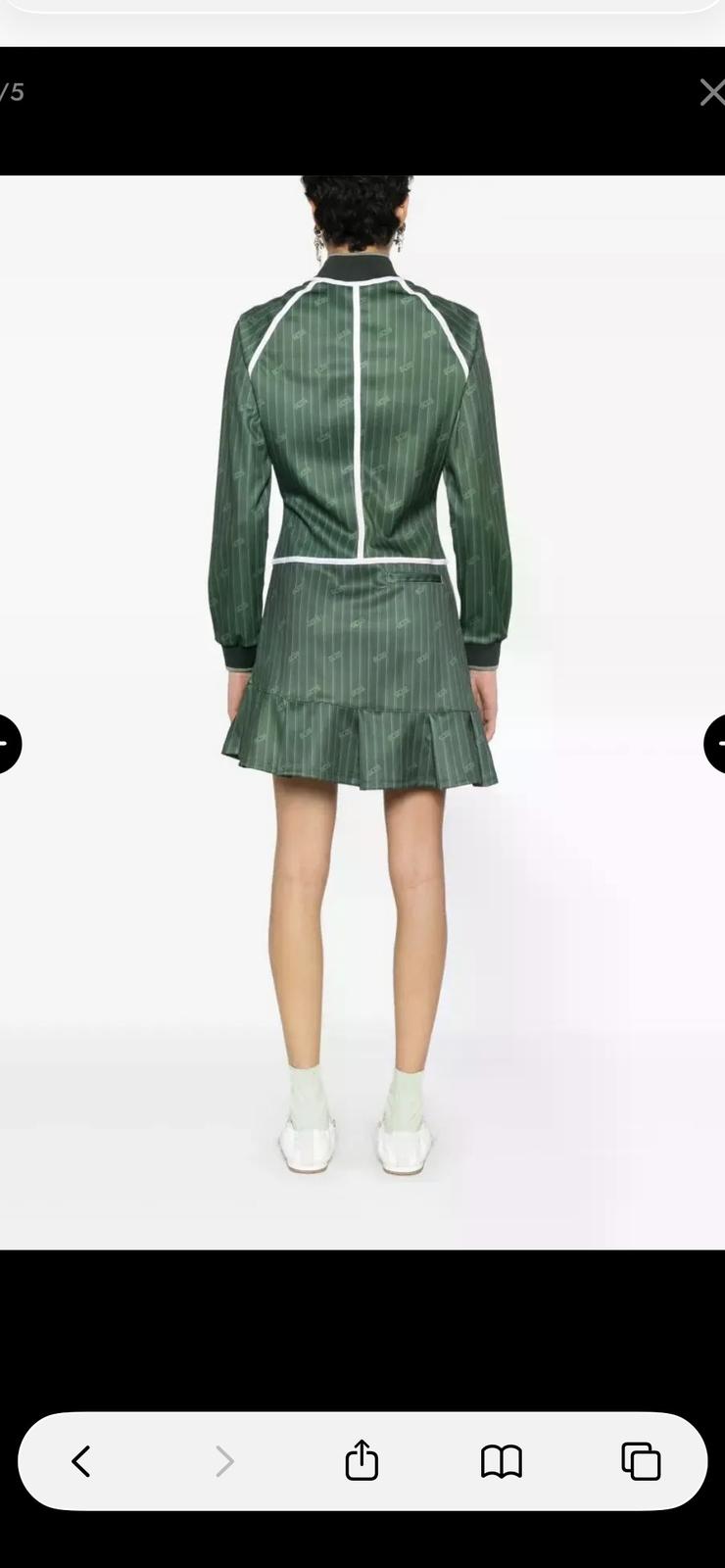Screen dimensions: 725x1568
Task: Go back in the browser
Action: [x=81, y=1461]
